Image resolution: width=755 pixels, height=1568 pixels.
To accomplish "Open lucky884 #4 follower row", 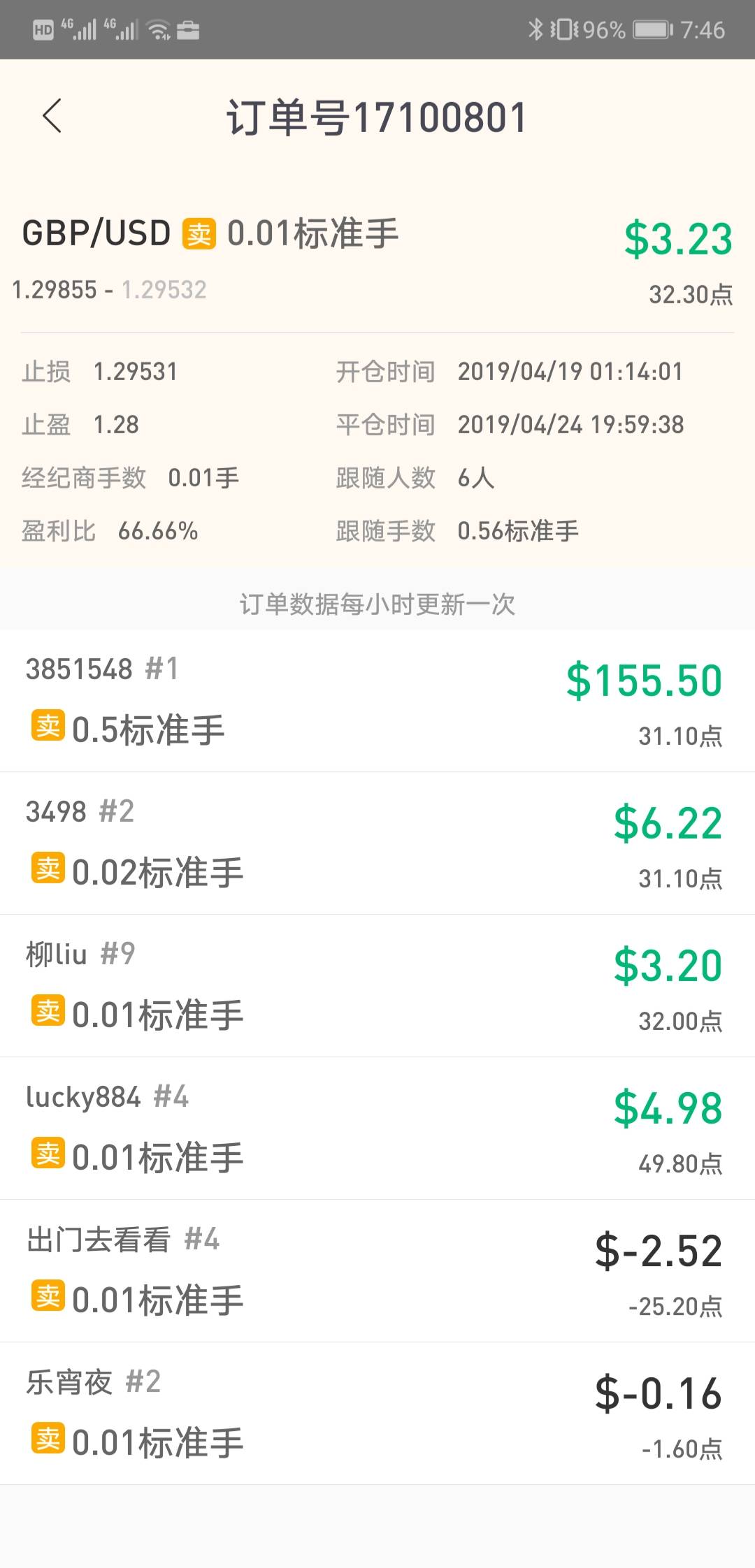I will pyautogui.click(x=377, y=1128).
